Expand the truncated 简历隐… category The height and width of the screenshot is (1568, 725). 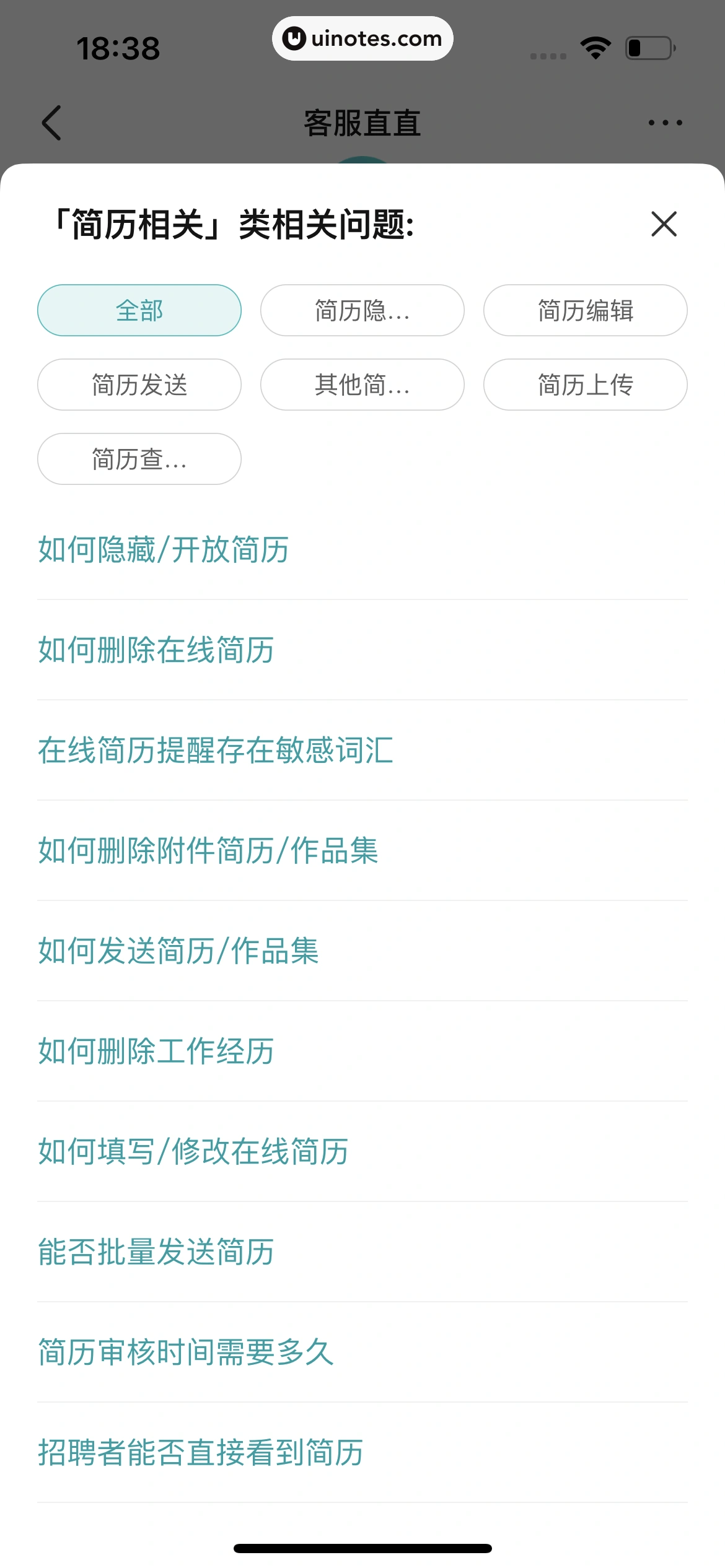[362, 310]
